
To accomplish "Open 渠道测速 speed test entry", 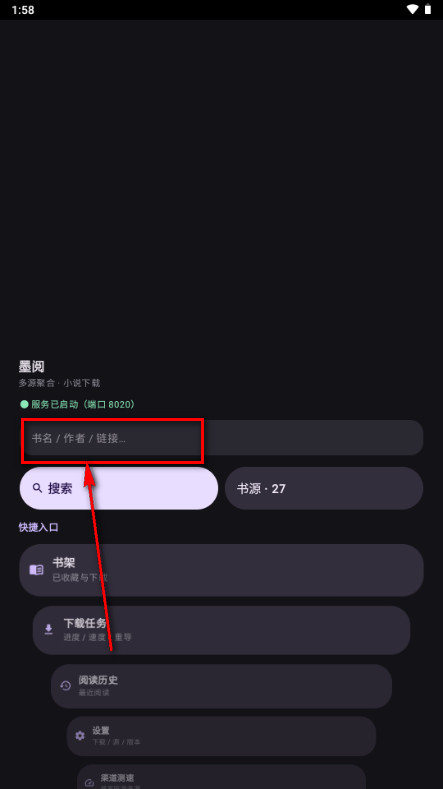I will pos(222,777).
